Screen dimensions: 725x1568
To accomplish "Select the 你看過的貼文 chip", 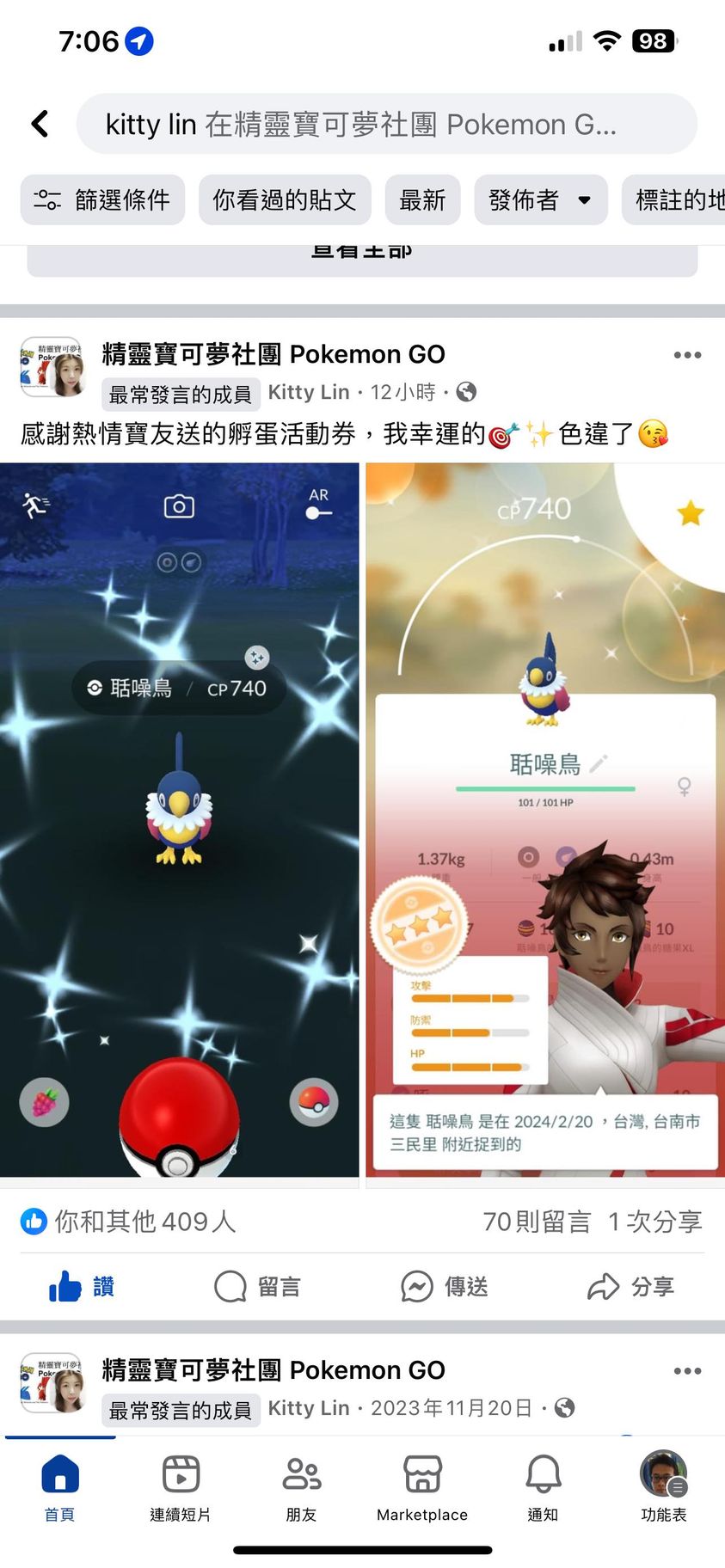I will [x=285, y=200].
